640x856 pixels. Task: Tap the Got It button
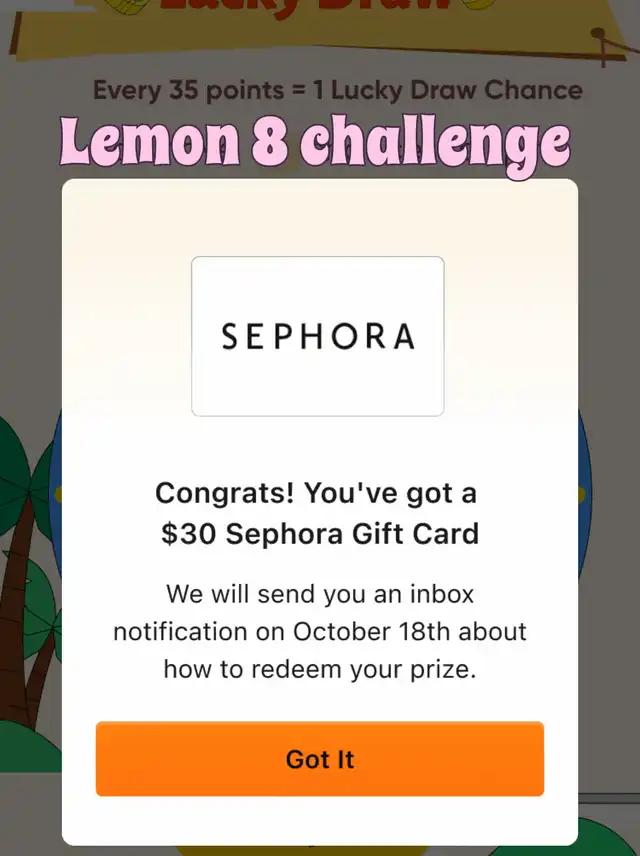(320, 759)
